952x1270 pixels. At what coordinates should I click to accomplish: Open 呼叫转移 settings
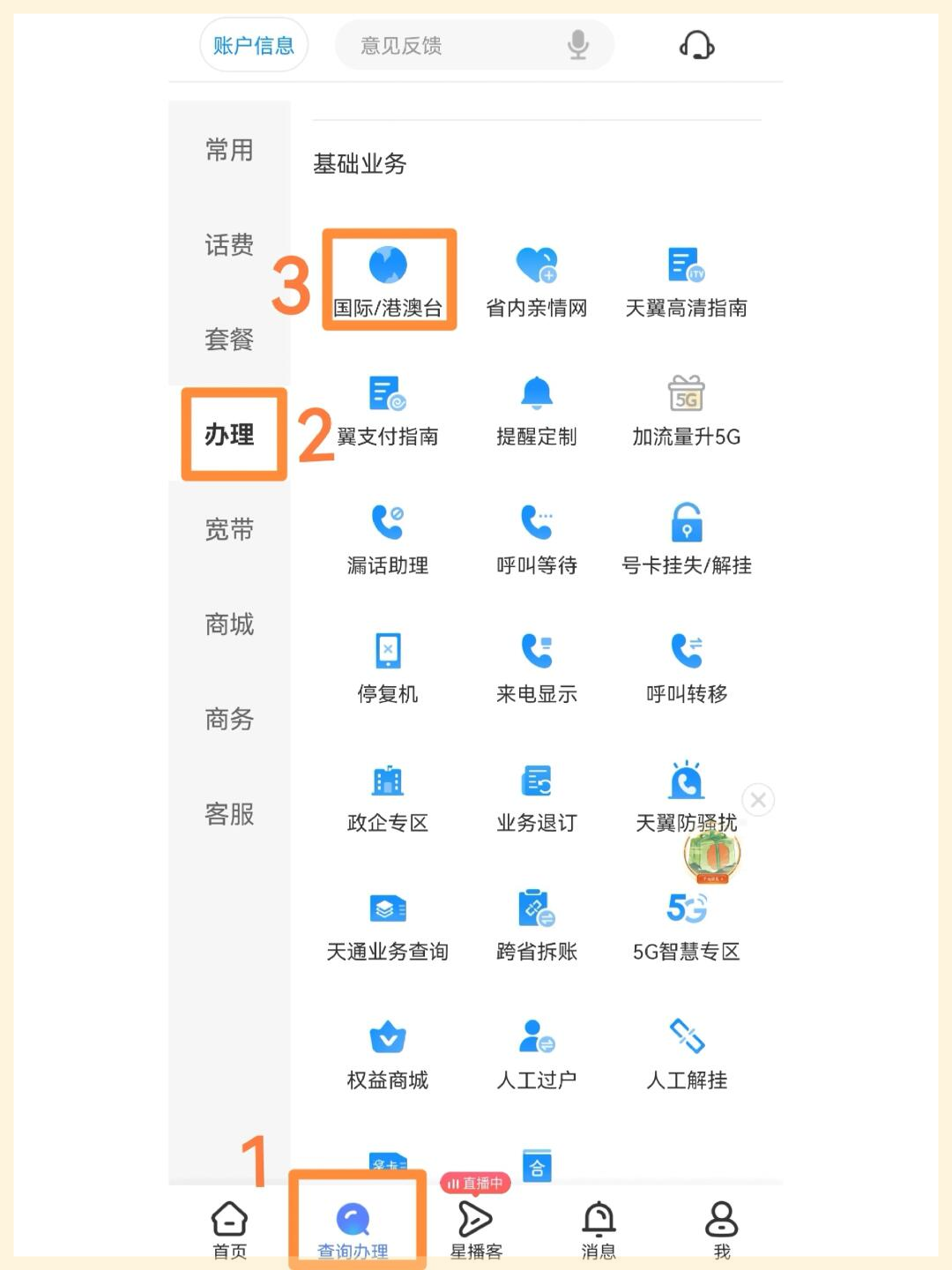pos(686,667)
